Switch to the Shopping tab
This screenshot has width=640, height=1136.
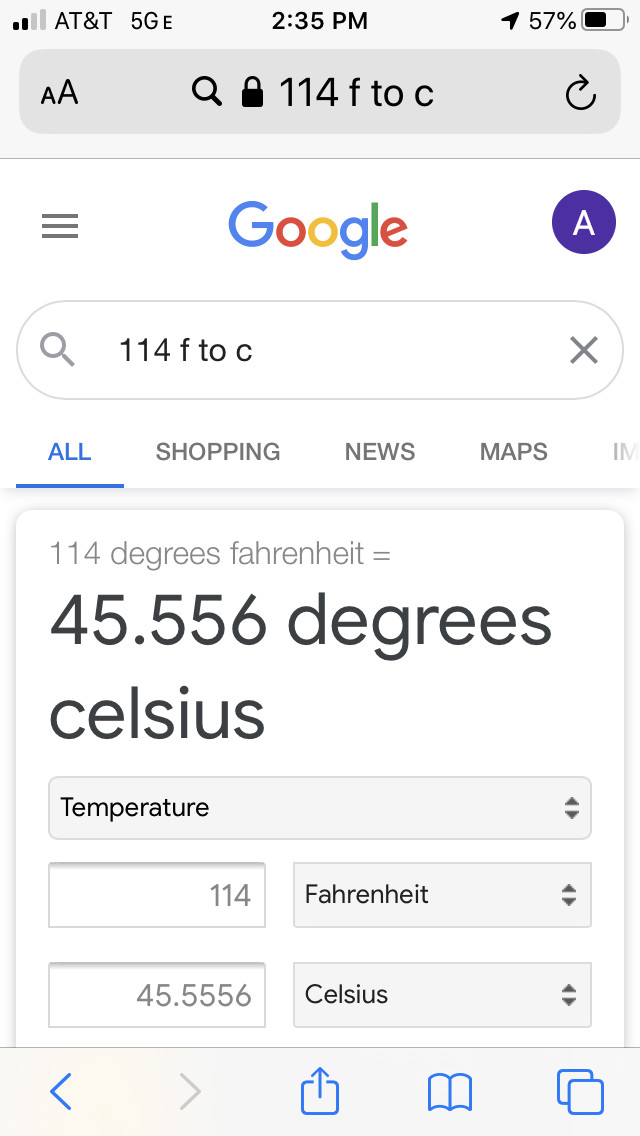click(218, 451)
